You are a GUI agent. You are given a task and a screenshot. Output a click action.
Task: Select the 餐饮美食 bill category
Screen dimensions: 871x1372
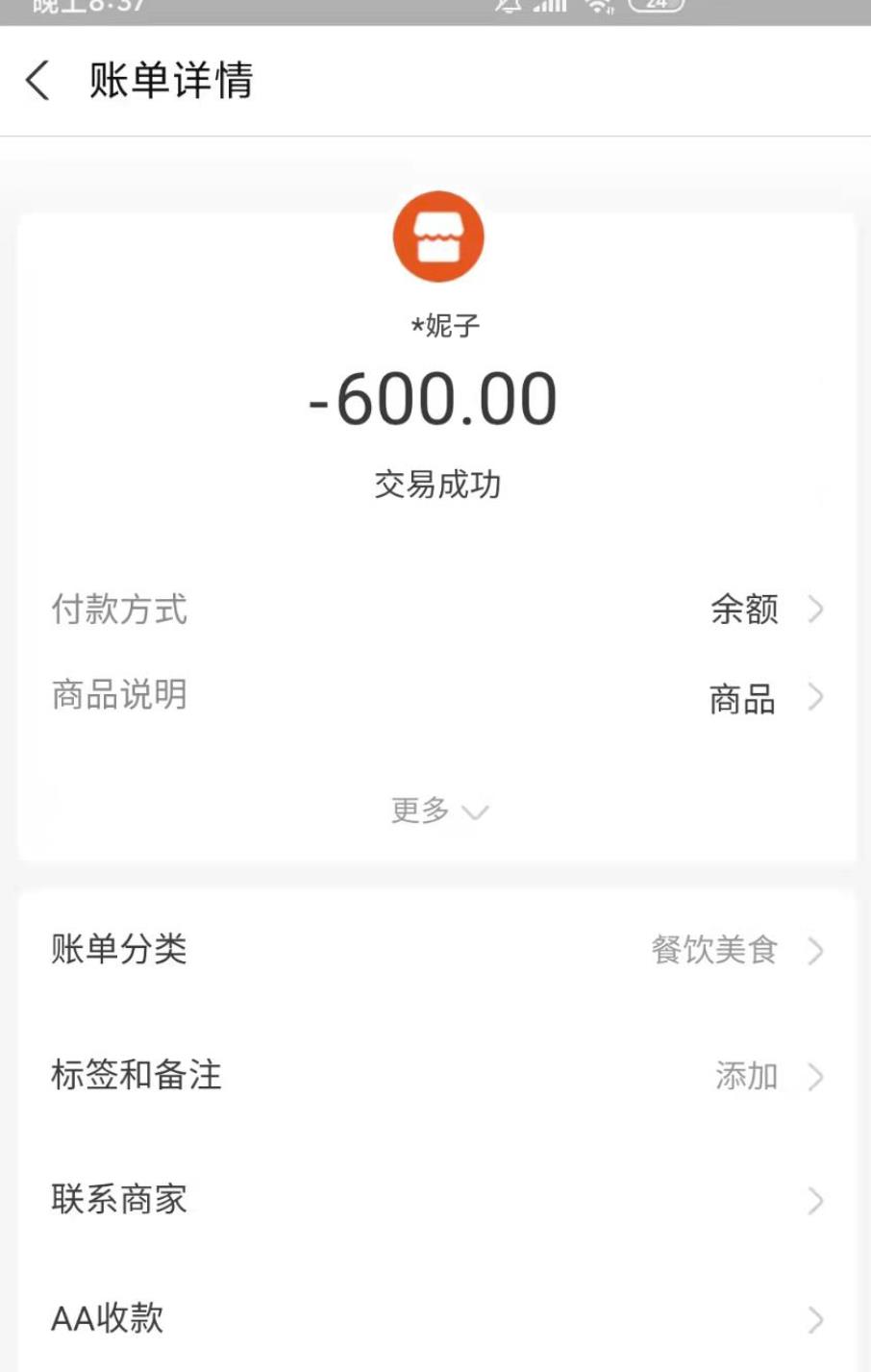pyautogui.click(x=715, y=950)
